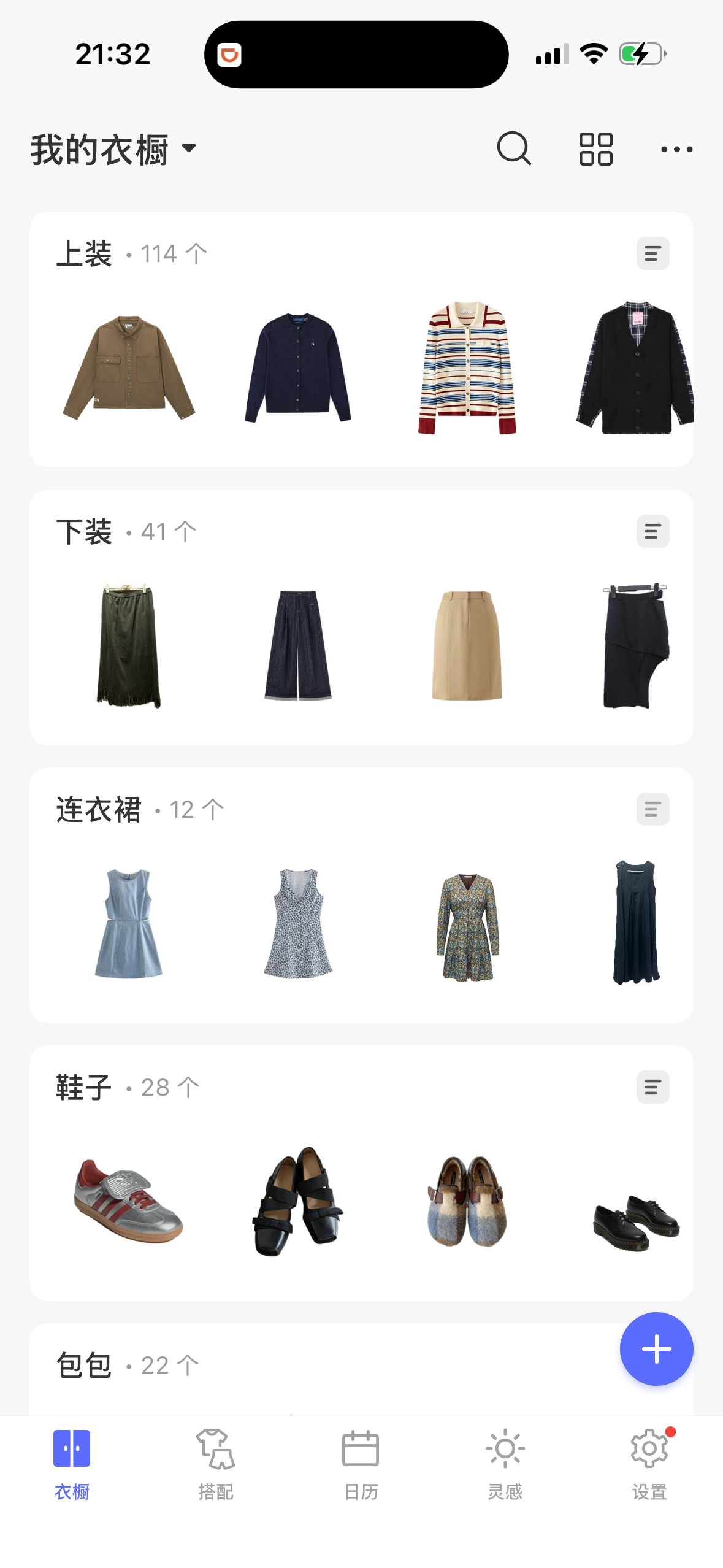Open the 灵感 inspiration tab
This screenshot has height=1568, width=723.
pos(505,1463)
